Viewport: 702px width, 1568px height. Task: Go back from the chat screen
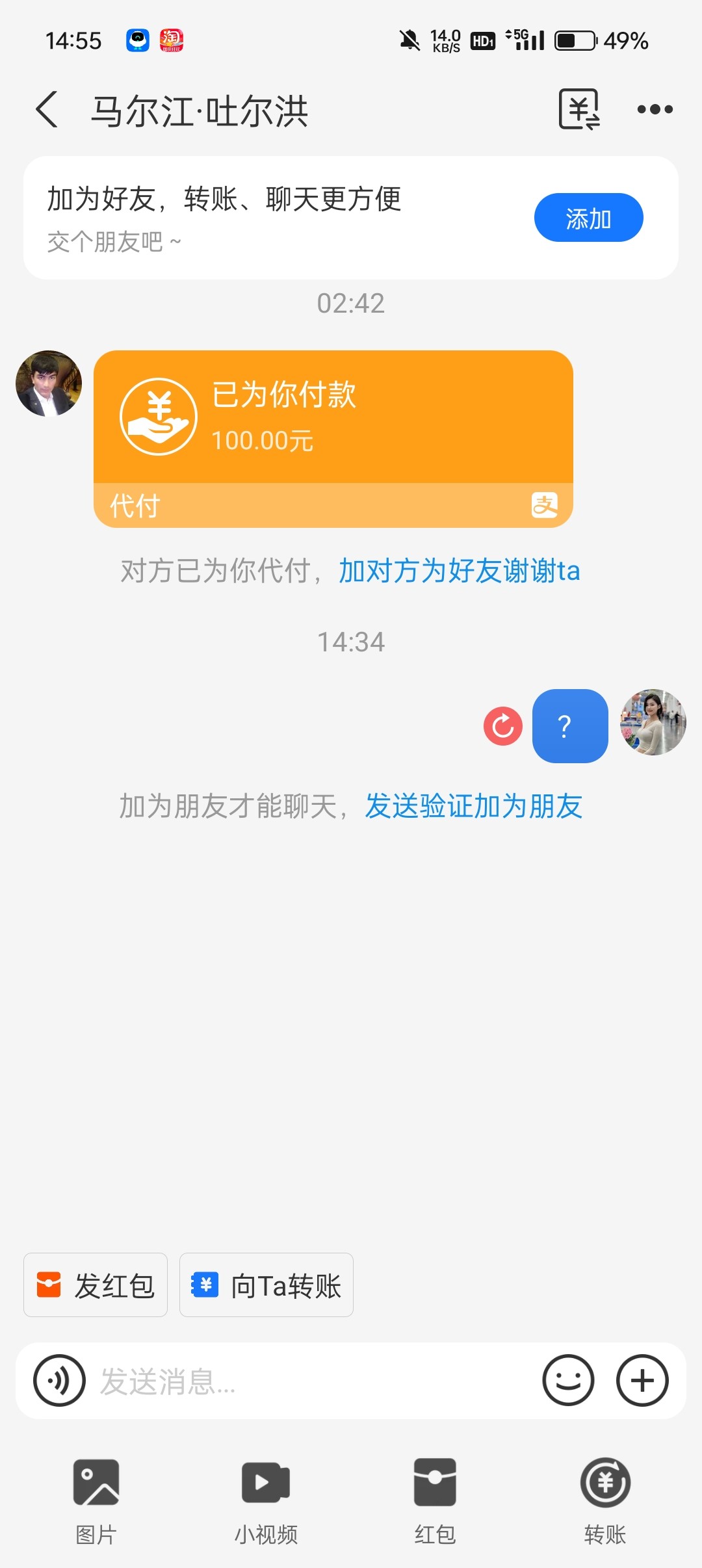point(47,109)
